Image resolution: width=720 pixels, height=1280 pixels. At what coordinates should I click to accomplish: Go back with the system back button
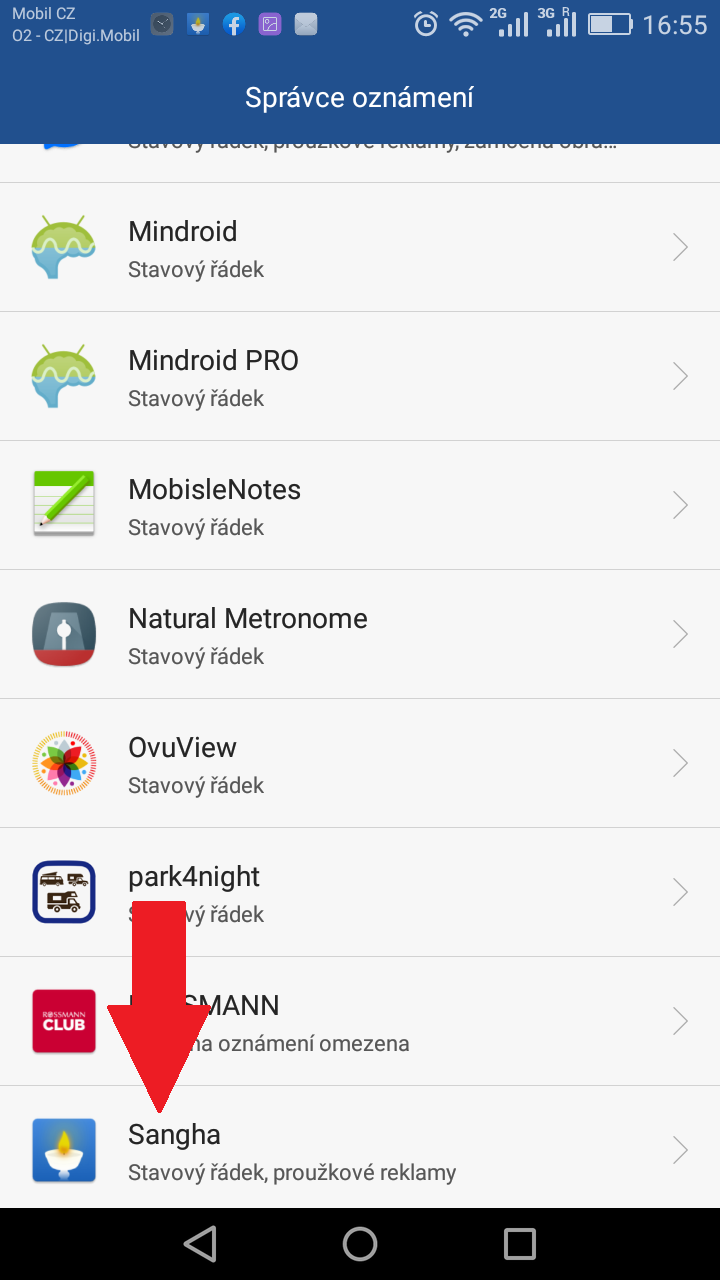tap(200, 1244)
